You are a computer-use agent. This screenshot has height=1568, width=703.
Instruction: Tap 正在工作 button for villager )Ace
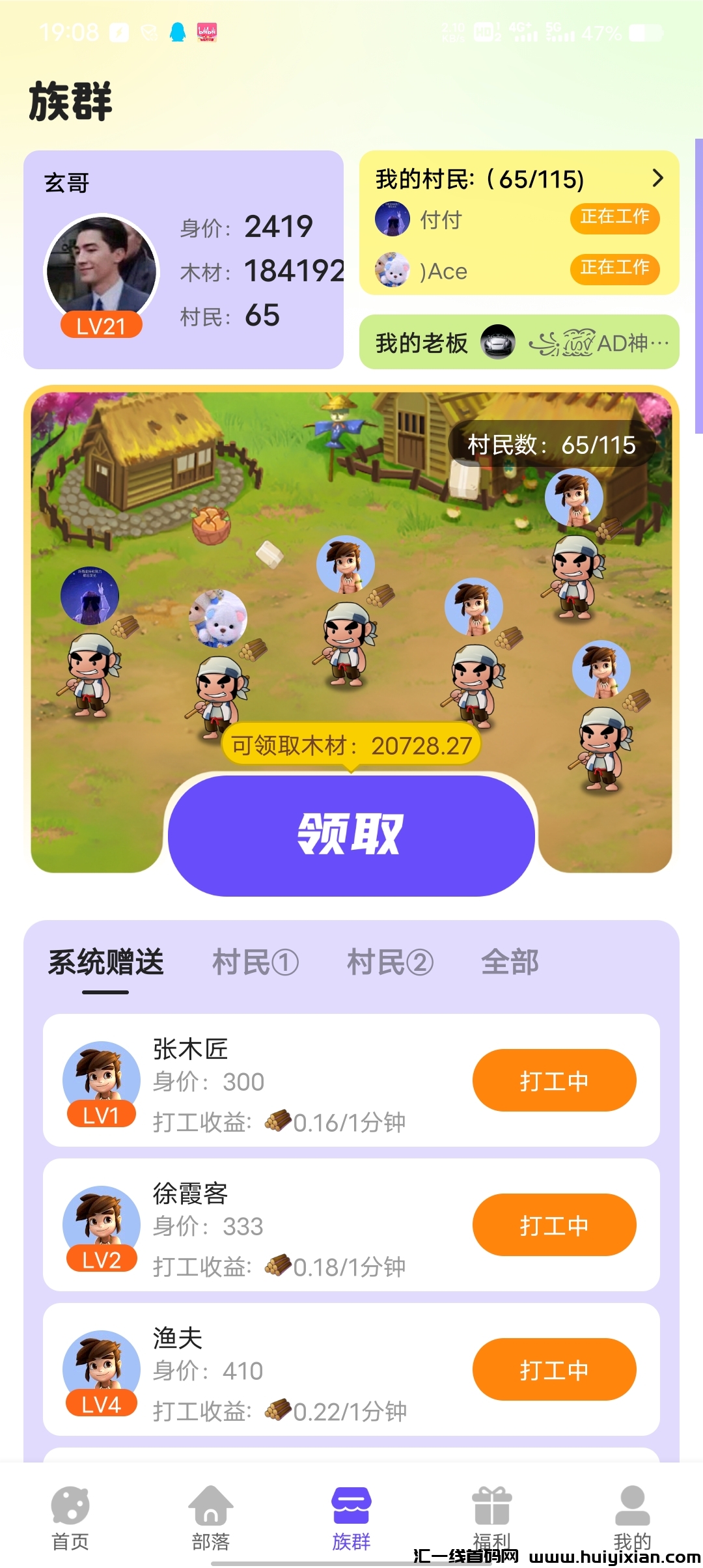tap(614, 268)
